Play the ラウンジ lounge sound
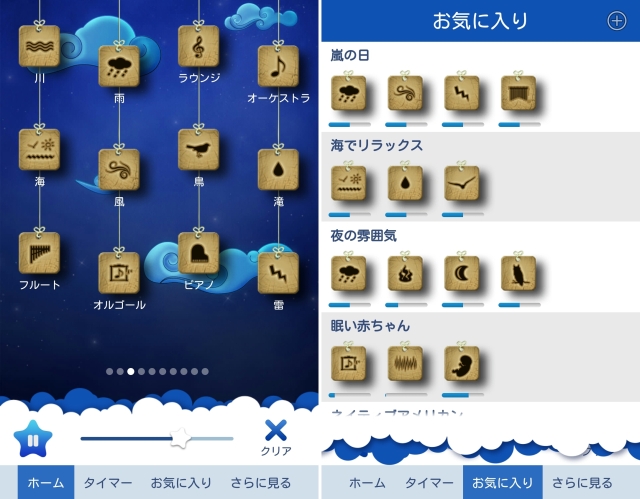 [x=198, y=47]
